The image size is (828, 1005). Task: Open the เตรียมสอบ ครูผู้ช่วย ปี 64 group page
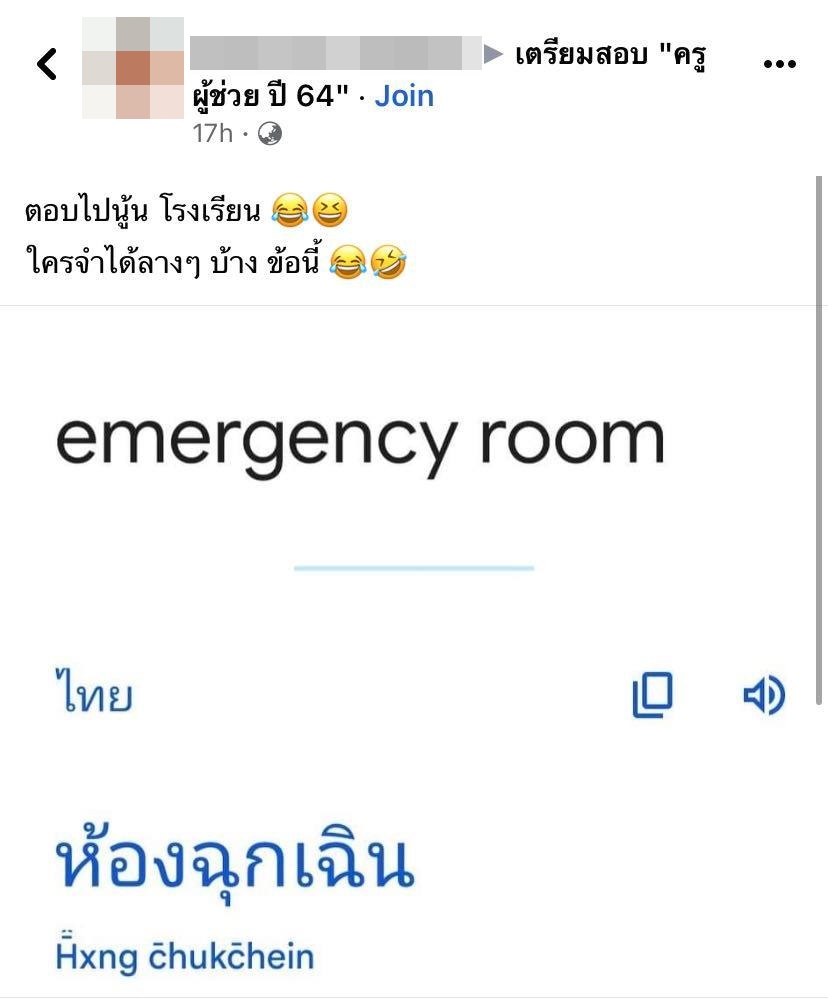[610, 54]
